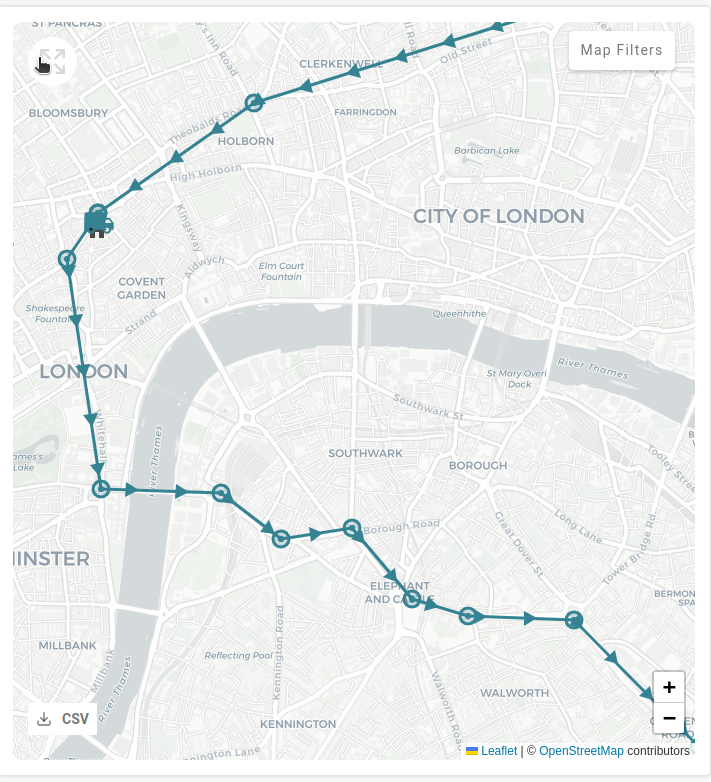
Task: Open Map Filters
Action: pyautogui.click(x=621, y=50)
